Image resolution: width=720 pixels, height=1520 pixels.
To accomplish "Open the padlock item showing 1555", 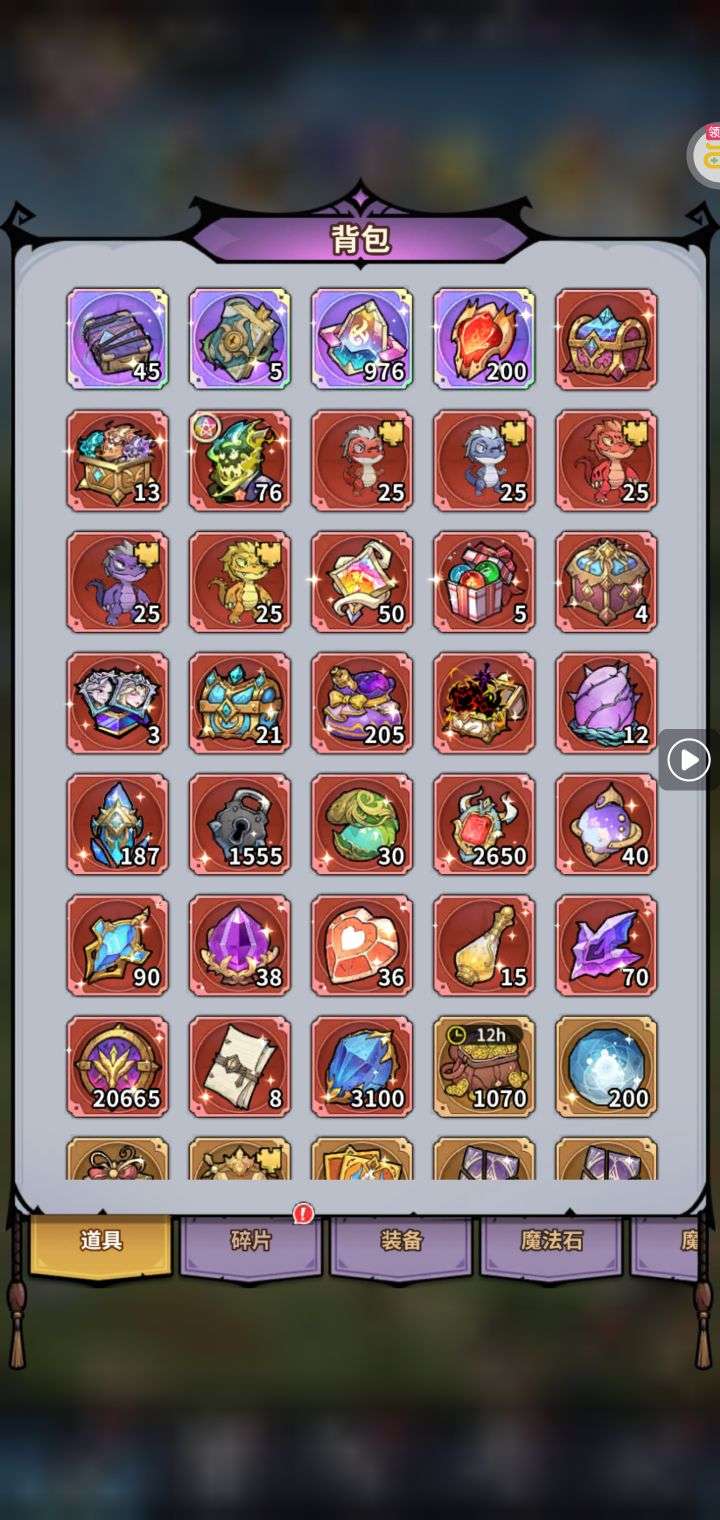I will (239, 824).
